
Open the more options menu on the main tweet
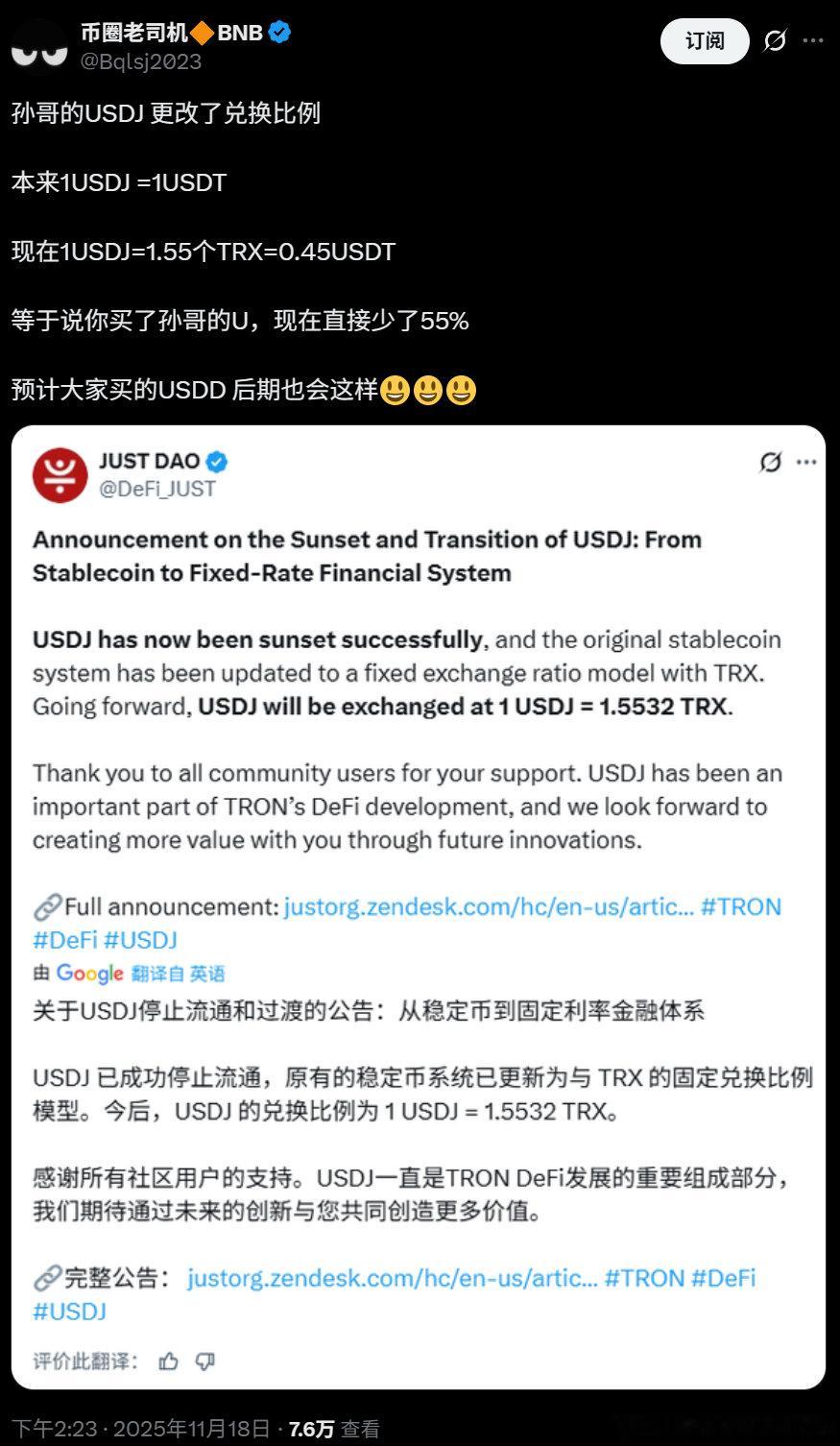point(814,40)
